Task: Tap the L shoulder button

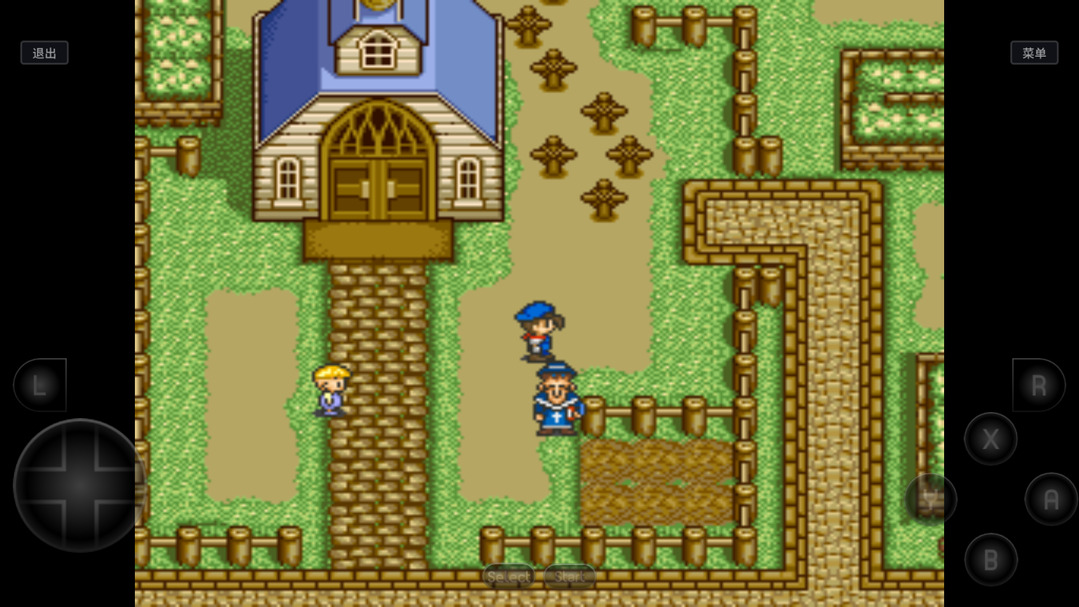Action: coord(40,385)
